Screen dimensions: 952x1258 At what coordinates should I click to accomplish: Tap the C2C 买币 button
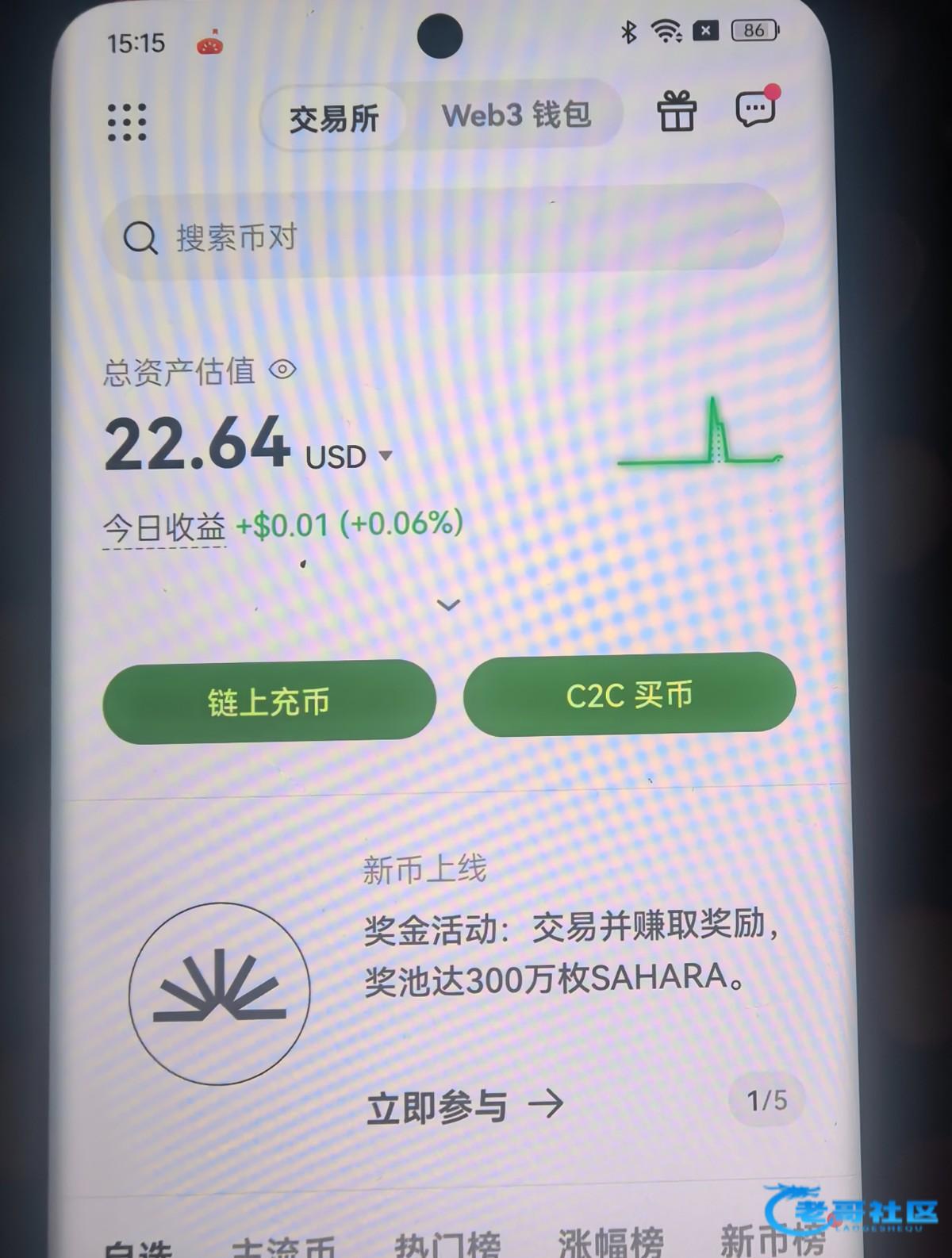coord(629,695)
